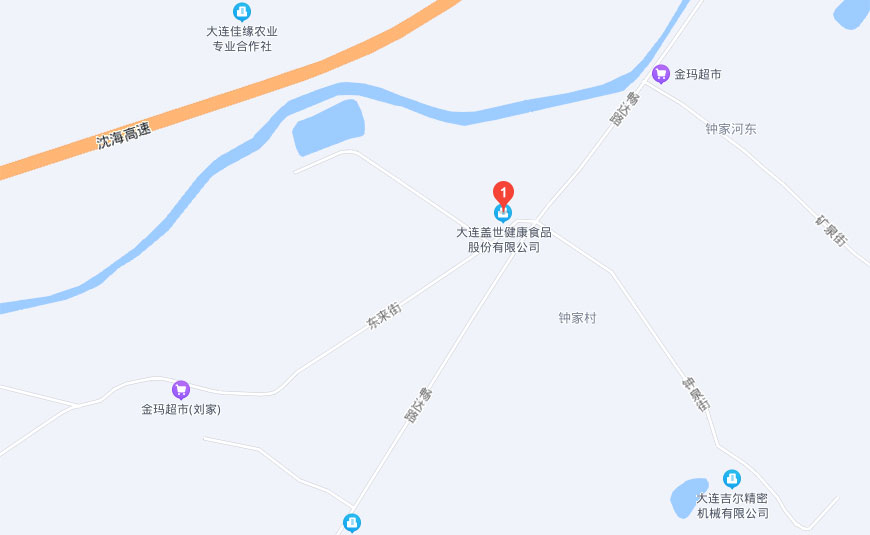Select the 金玛超市(刘家) shop marker
870x535 pixels.
[181, 390]
